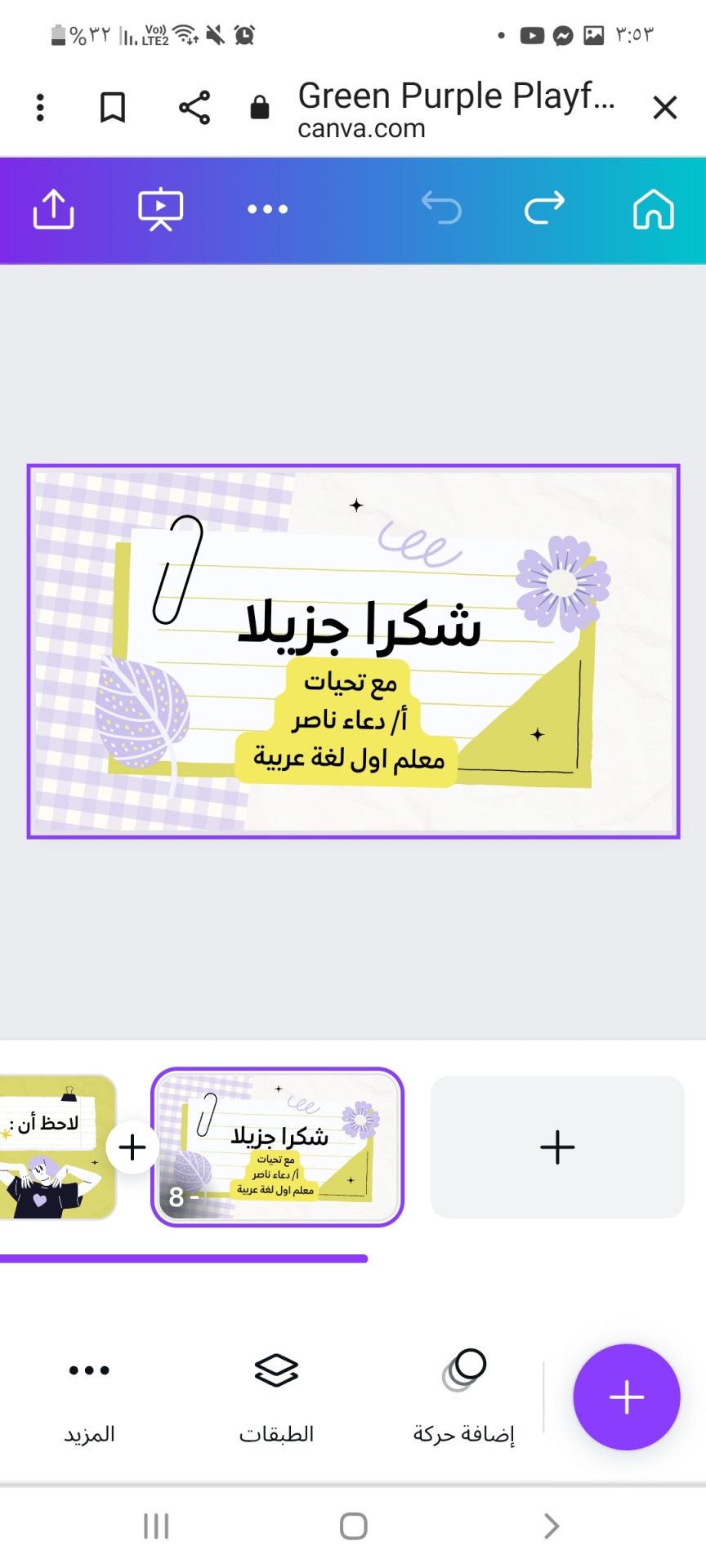The width and height of the screenshot is (706, 1568).
Task: Go to Canva home
Action: pos(654,209)
